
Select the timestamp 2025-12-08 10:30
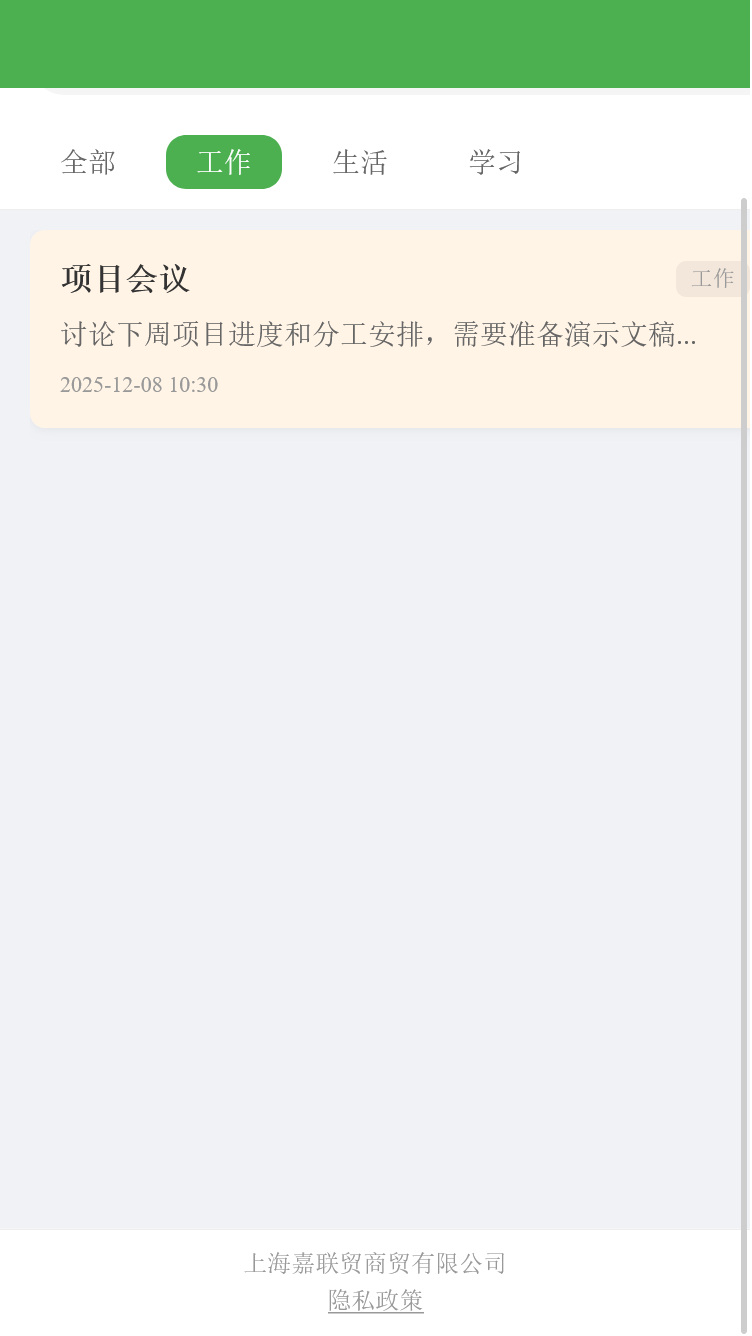tap(139, 385)
